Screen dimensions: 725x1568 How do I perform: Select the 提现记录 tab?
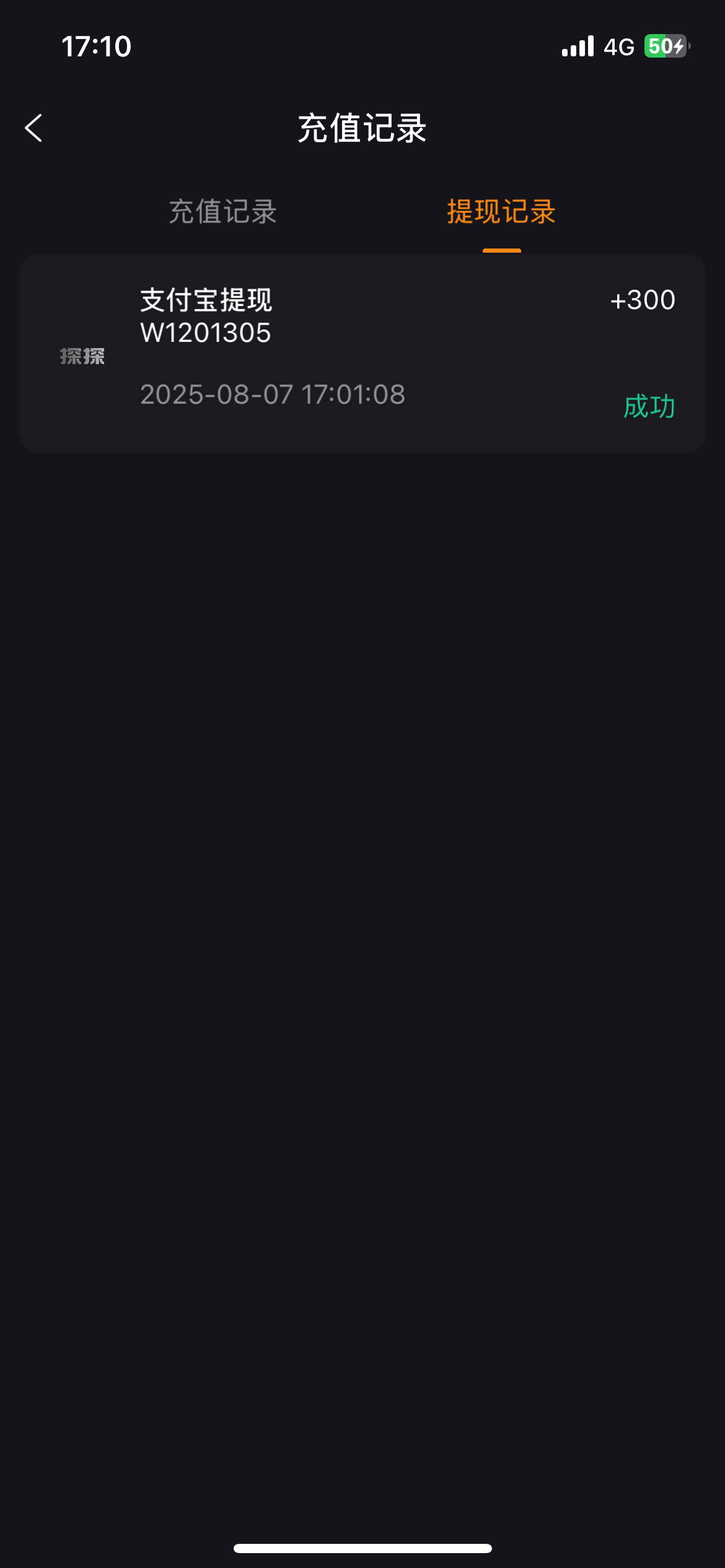click(501, 212)
